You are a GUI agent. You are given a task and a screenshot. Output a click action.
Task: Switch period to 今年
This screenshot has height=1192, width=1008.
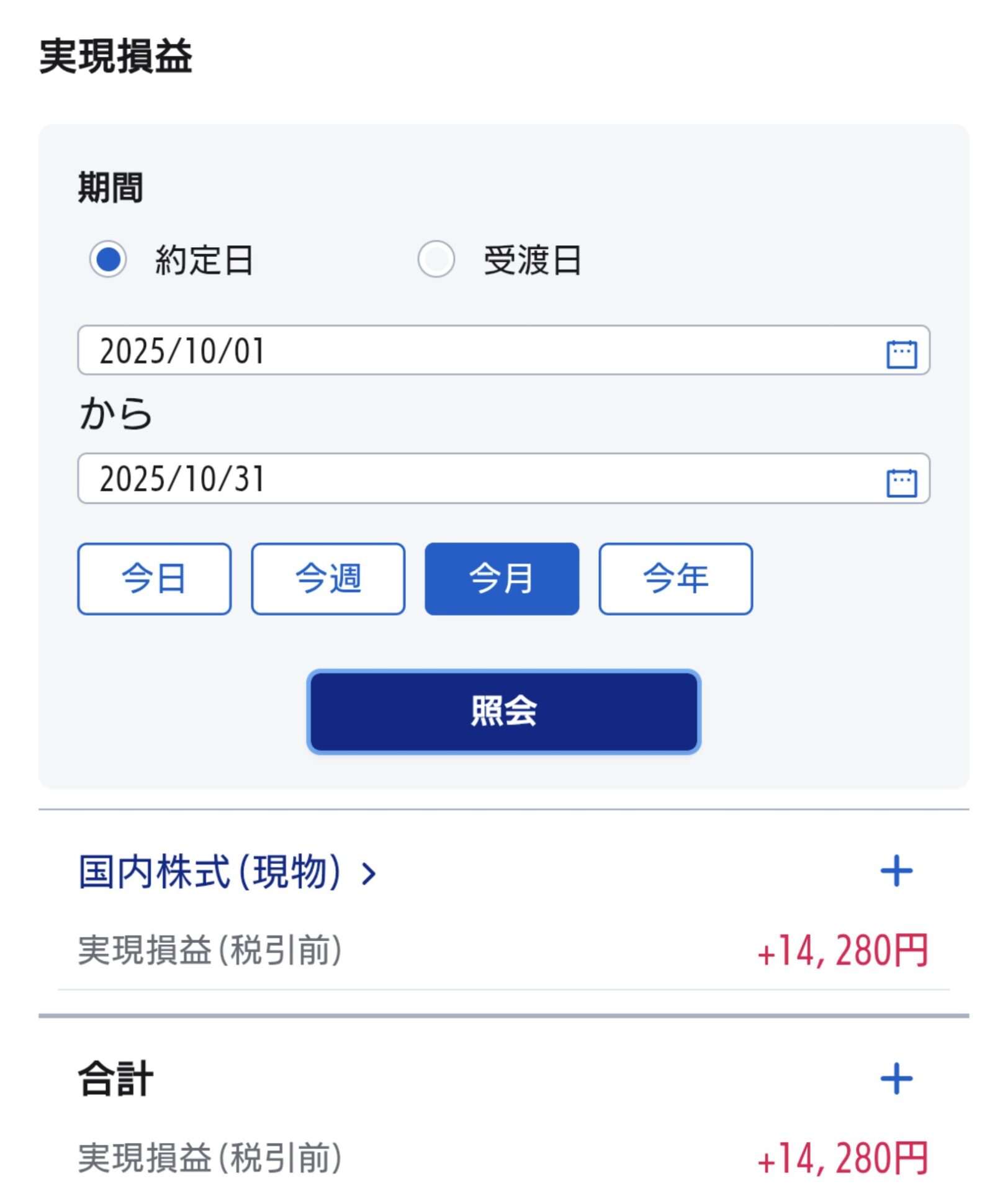coord(675,578)
